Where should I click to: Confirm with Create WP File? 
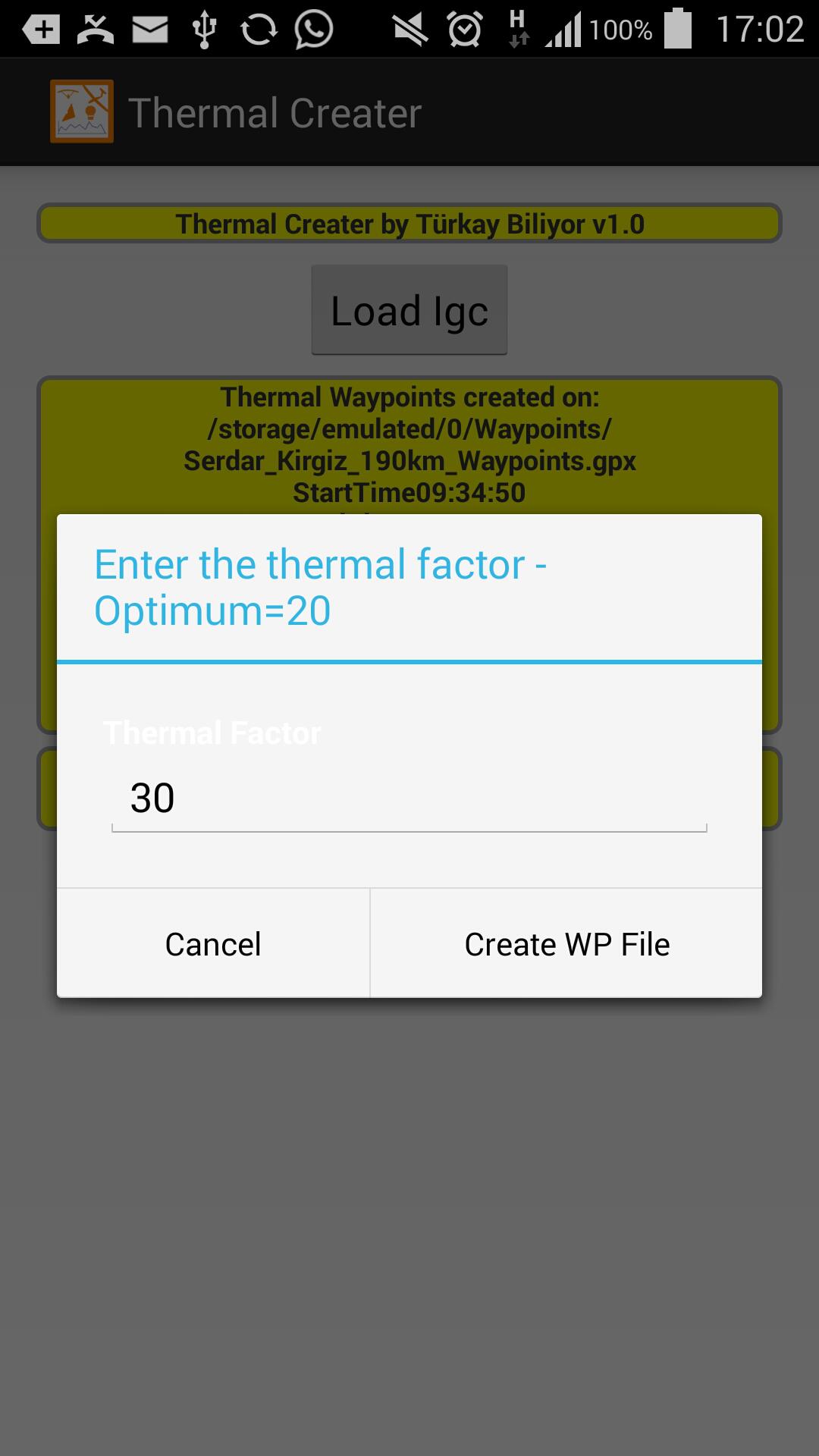coord(566,944)
